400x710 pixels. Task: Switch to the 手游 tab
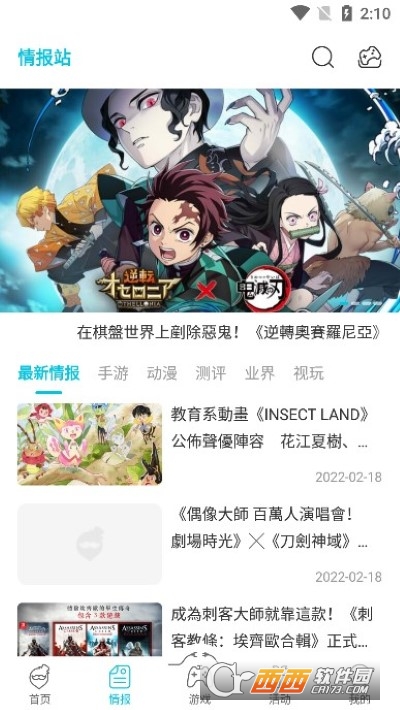click(113, 373)
